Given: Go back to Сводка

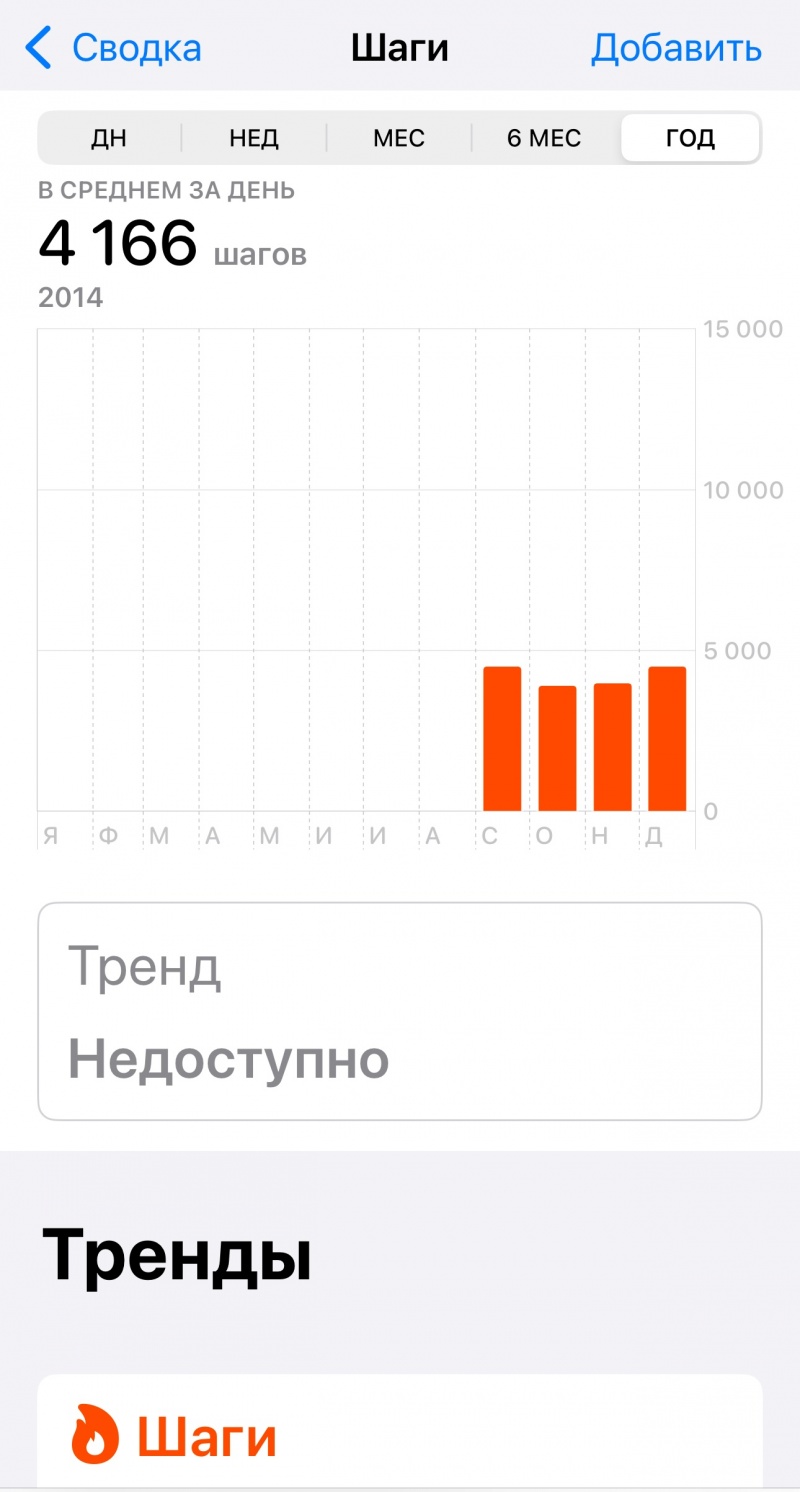Looking at the screenshot, I should (x=113, y=48).
